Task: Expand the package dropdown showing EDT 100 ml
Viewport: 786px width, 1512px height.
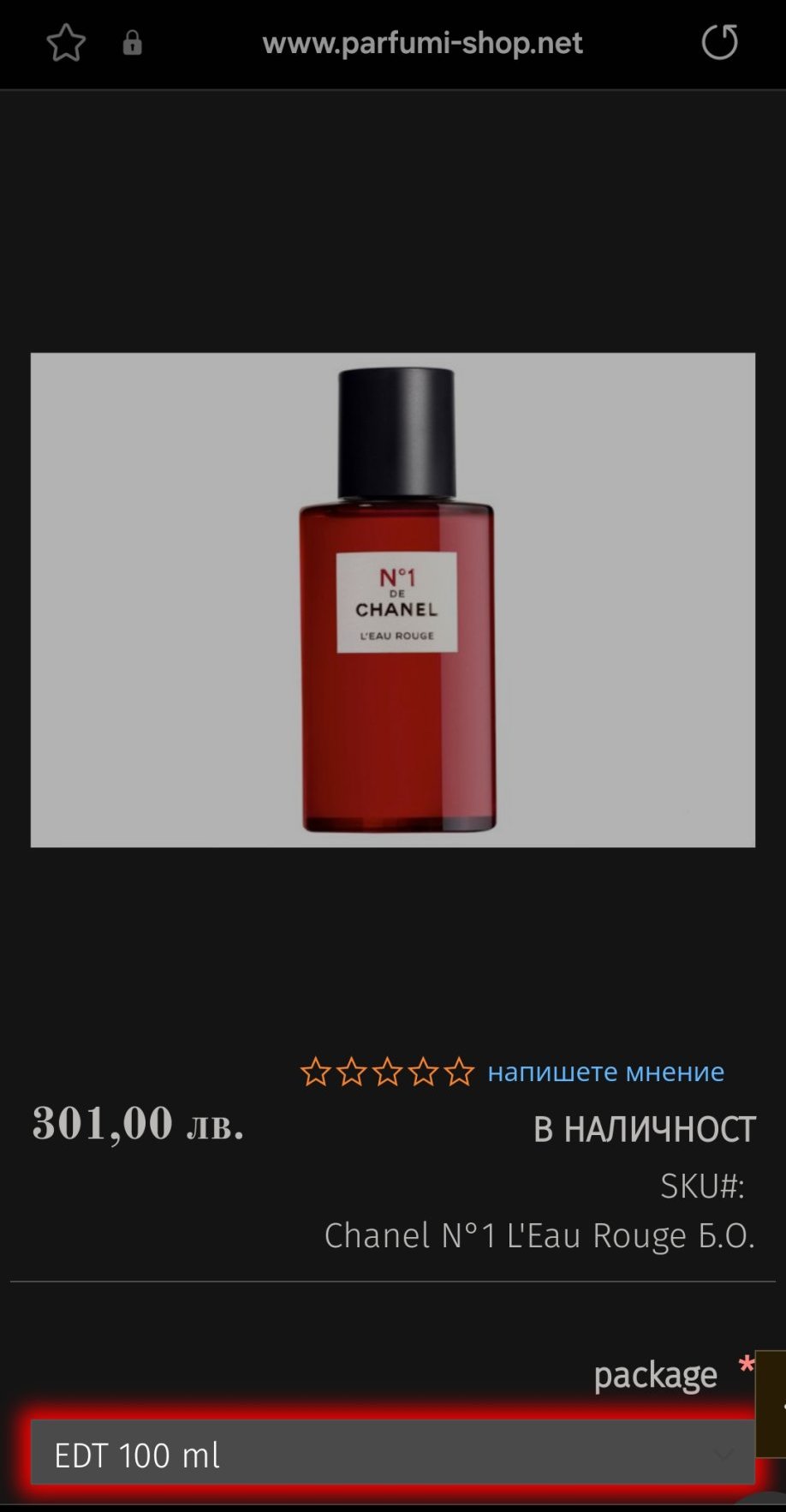Action: point(393,1454)
